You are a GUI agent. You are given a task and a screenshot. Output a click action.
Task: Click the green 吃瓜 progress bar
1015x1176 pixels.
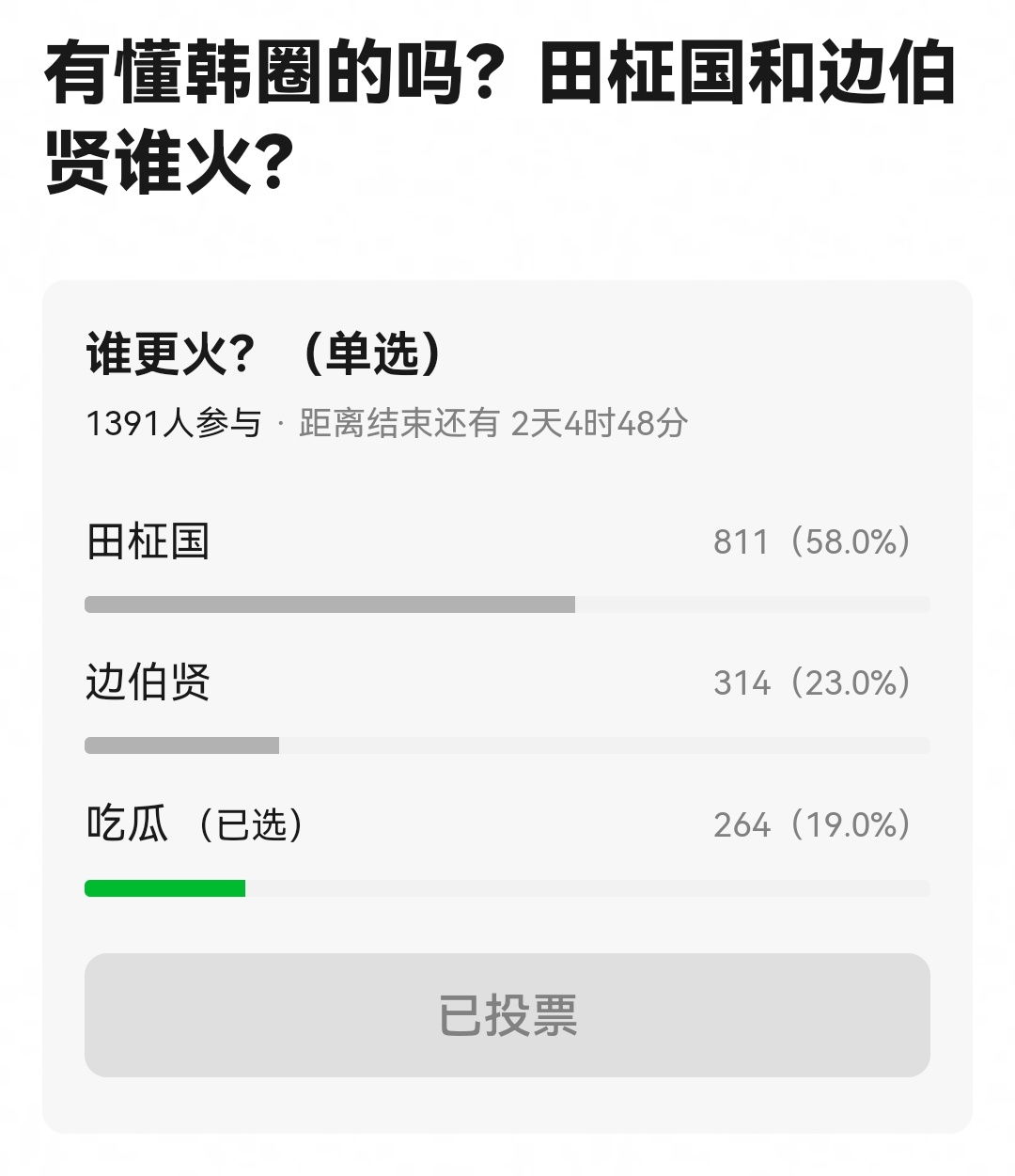coord(164,886)
